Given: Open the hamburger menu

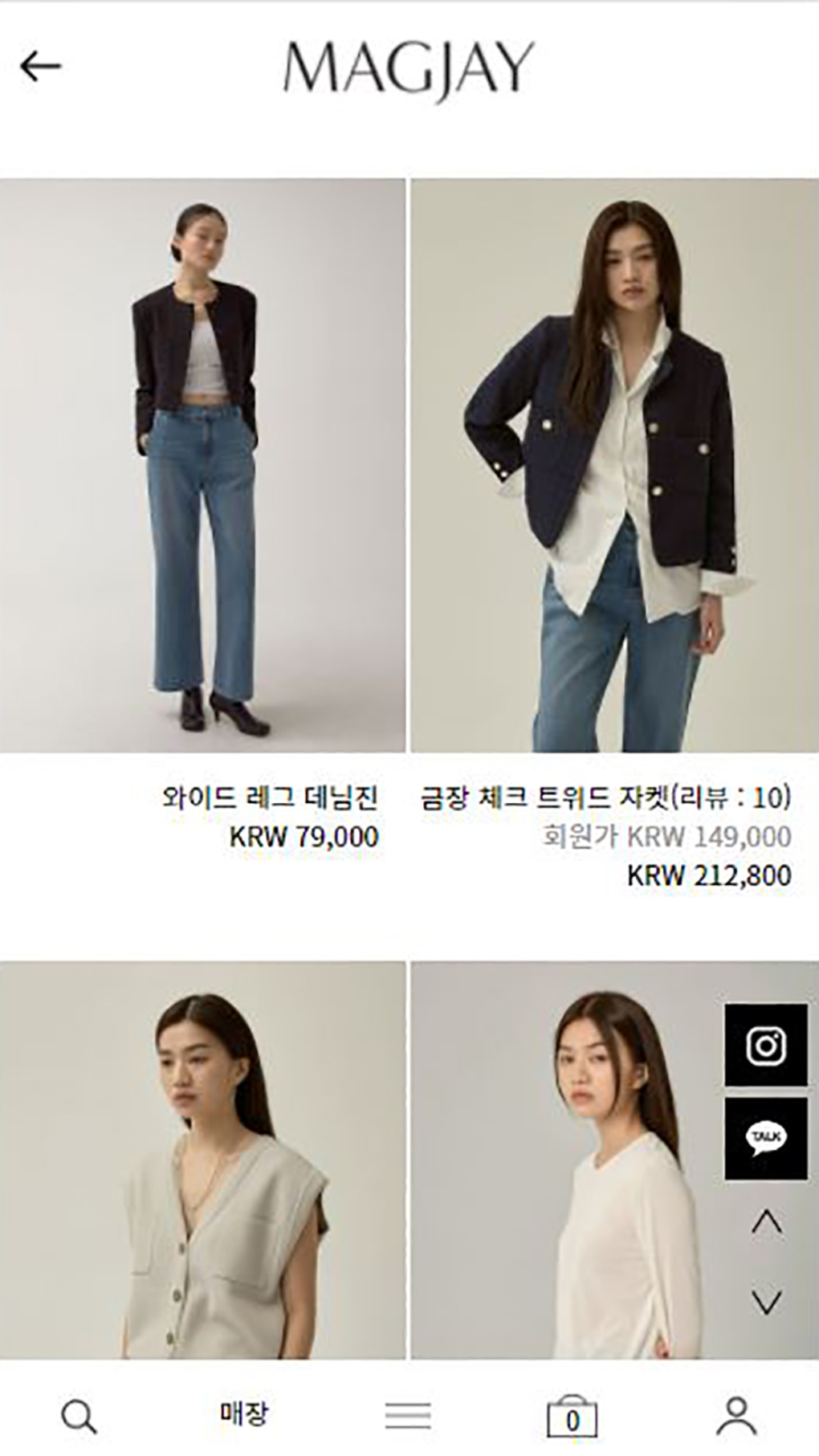Looking at the screenshot, I should tap(408, 1416).
